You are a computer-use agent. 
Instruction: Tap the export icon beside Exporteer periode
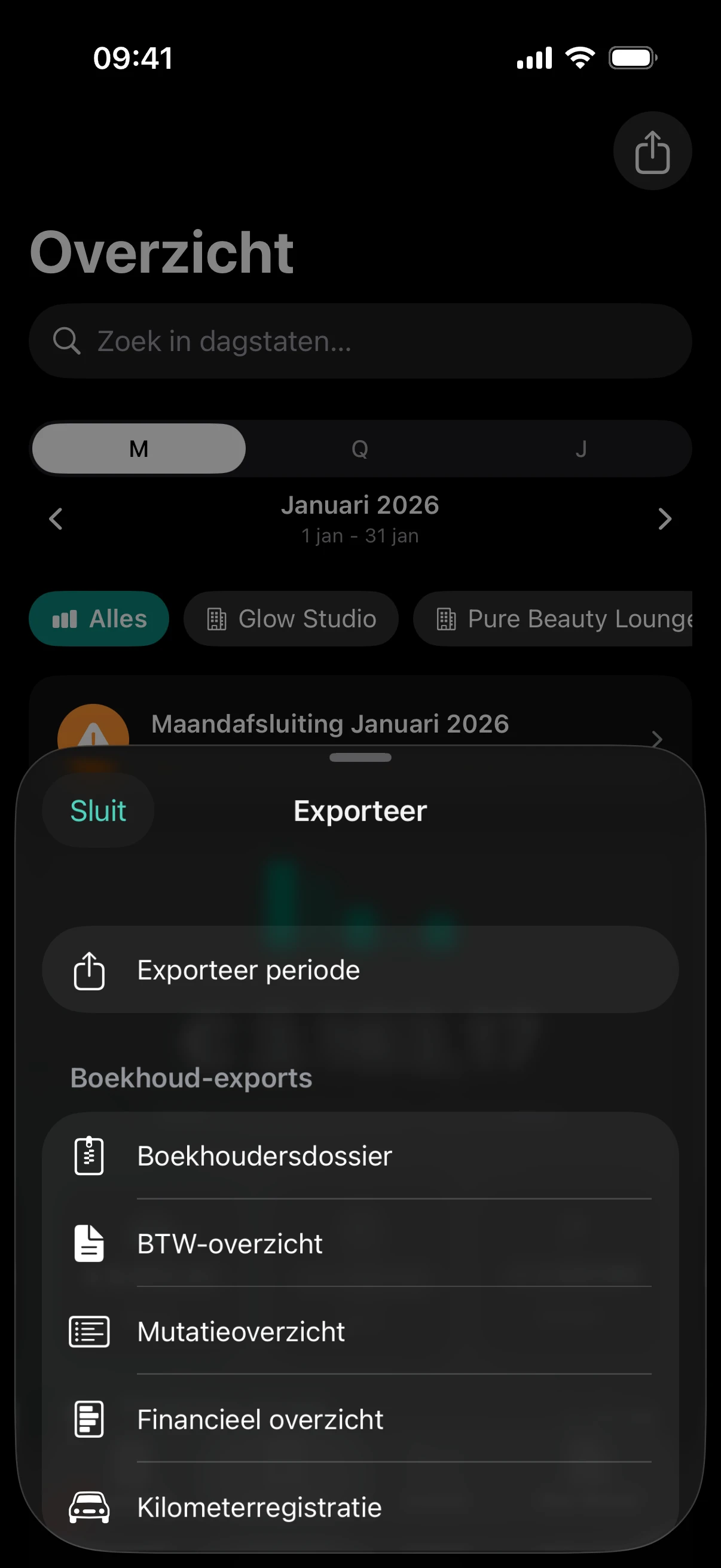coord(89,969)
